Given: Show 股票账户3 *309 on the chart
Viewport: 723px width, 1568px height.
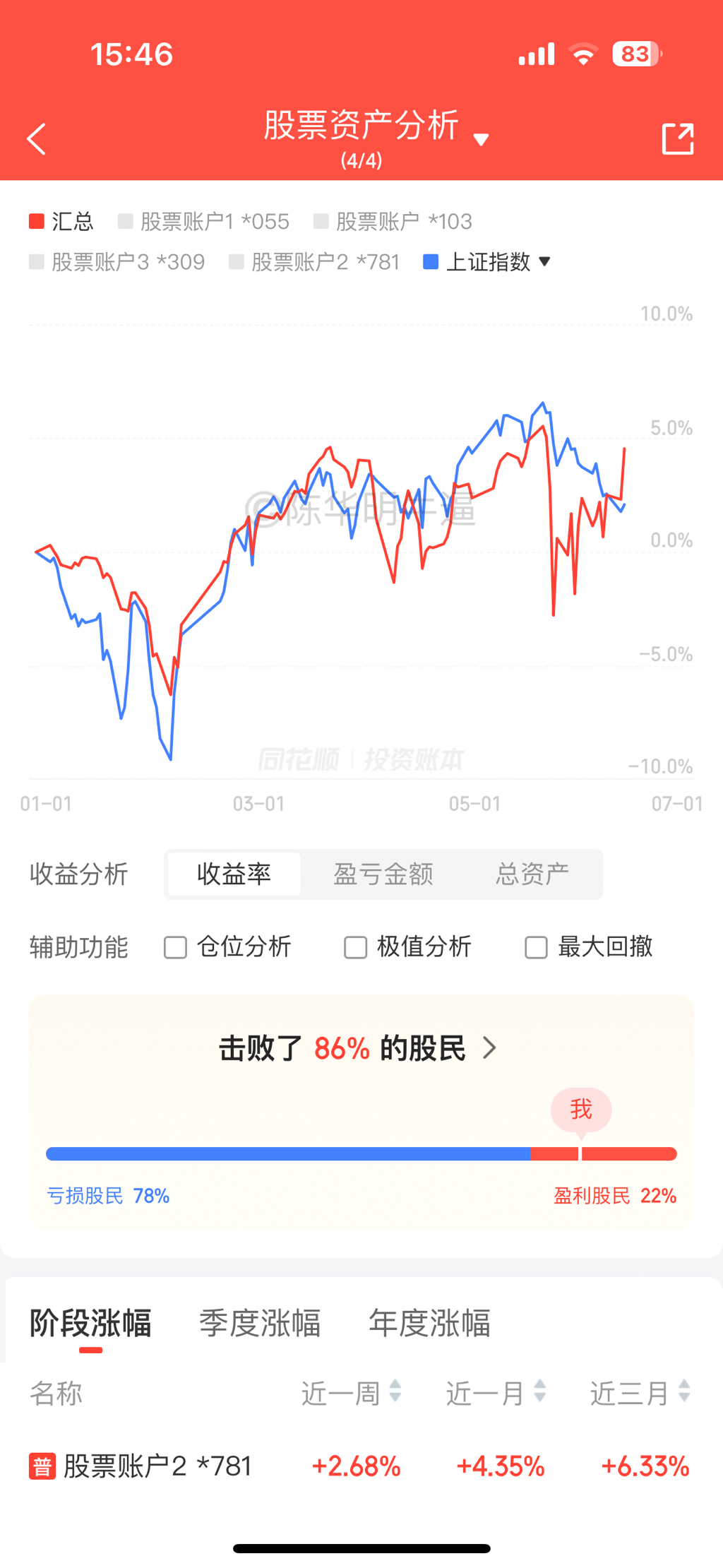Looking at the screenshot, I should point(117,262).
